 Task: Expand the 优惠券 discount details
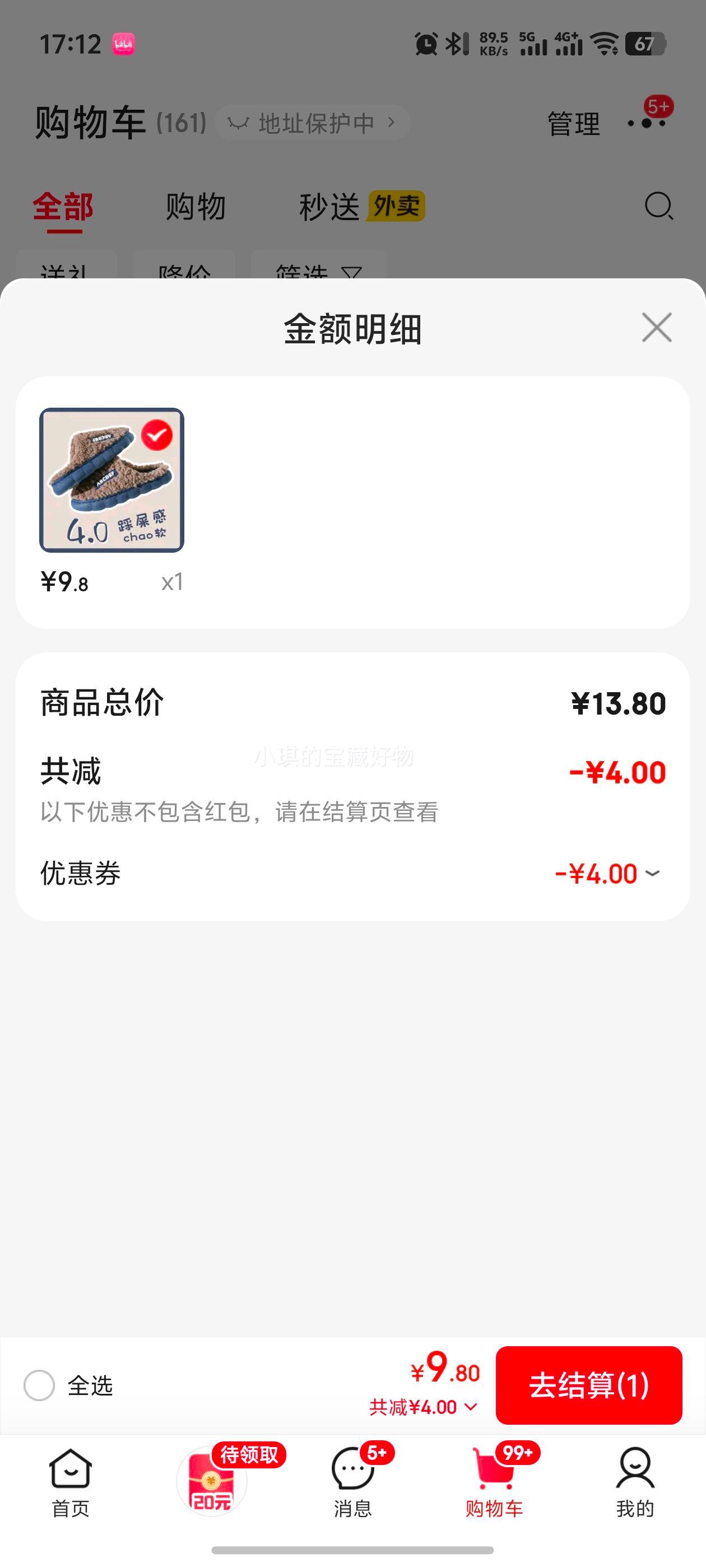[652, 874]
